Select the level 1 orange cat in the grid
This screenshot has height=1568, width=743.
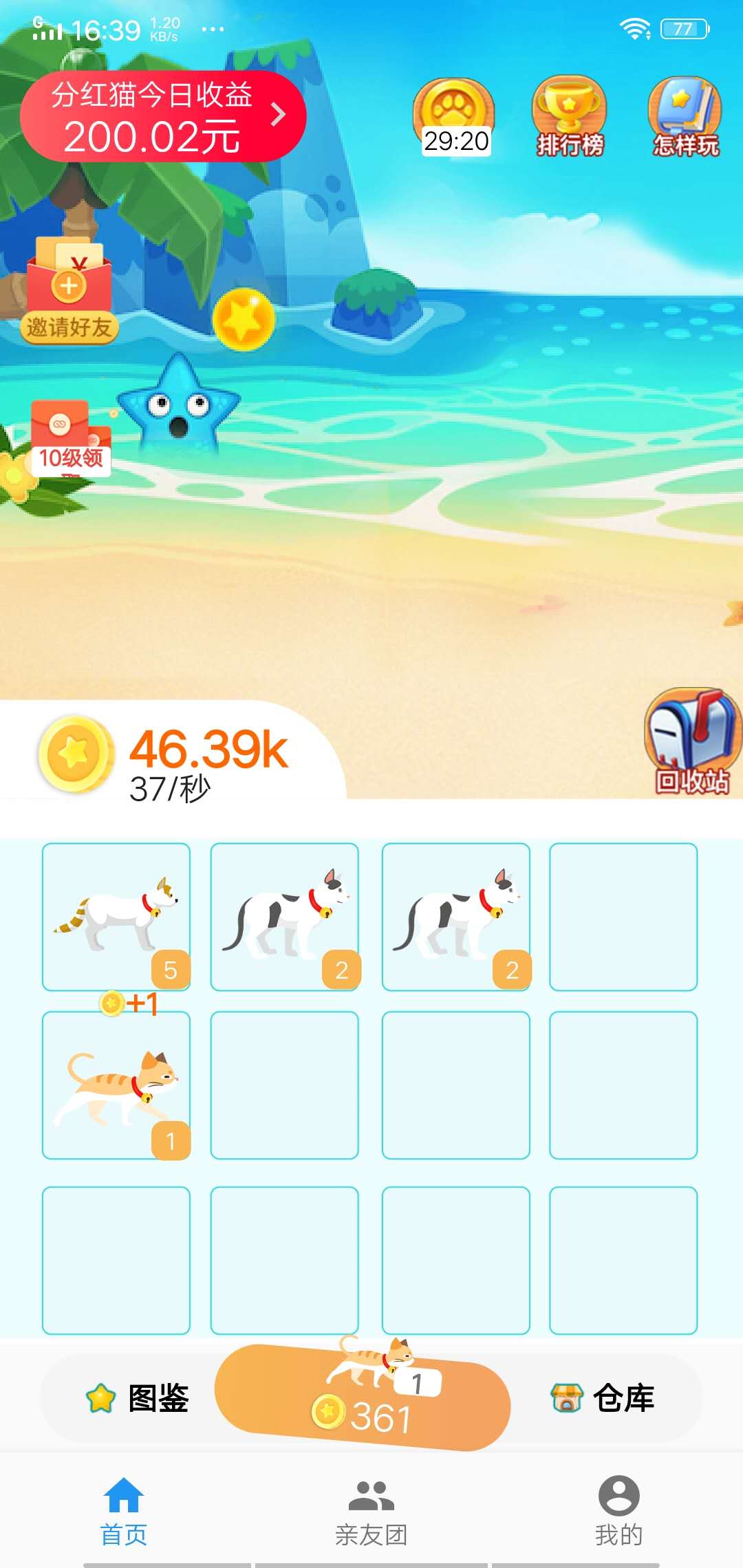coord(116,1085)
